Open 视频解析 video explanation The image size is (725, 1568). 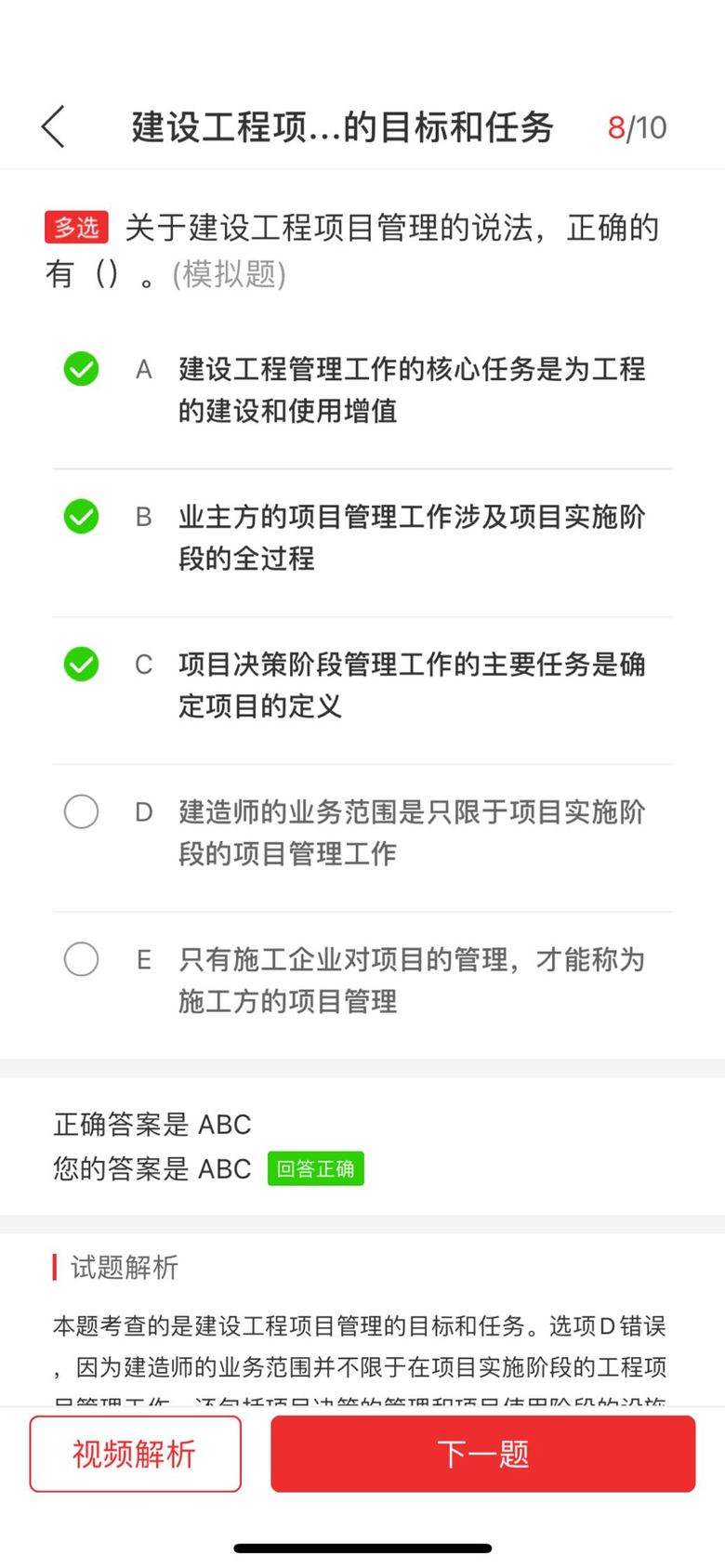(x=136, y=1454)
